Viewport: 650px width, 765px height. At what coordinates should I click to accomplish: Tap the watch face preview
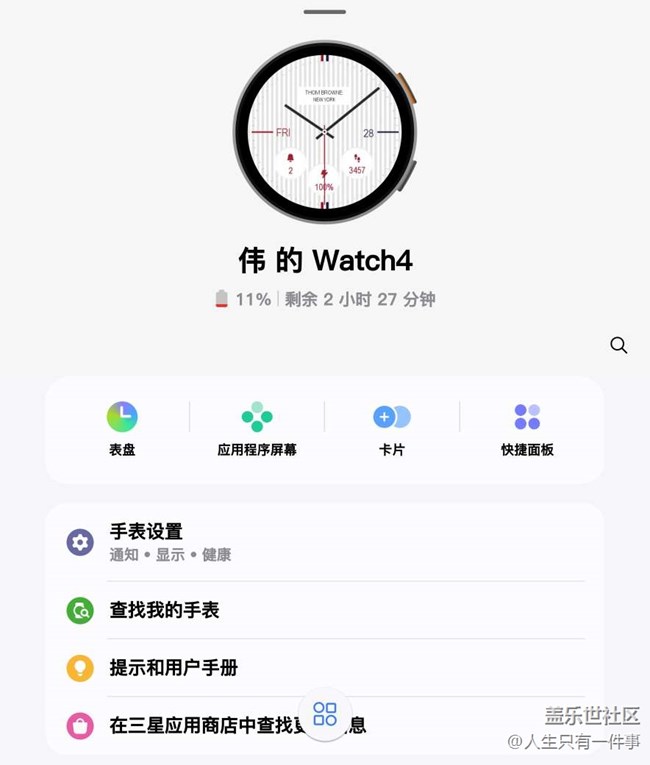click(325, 132)
